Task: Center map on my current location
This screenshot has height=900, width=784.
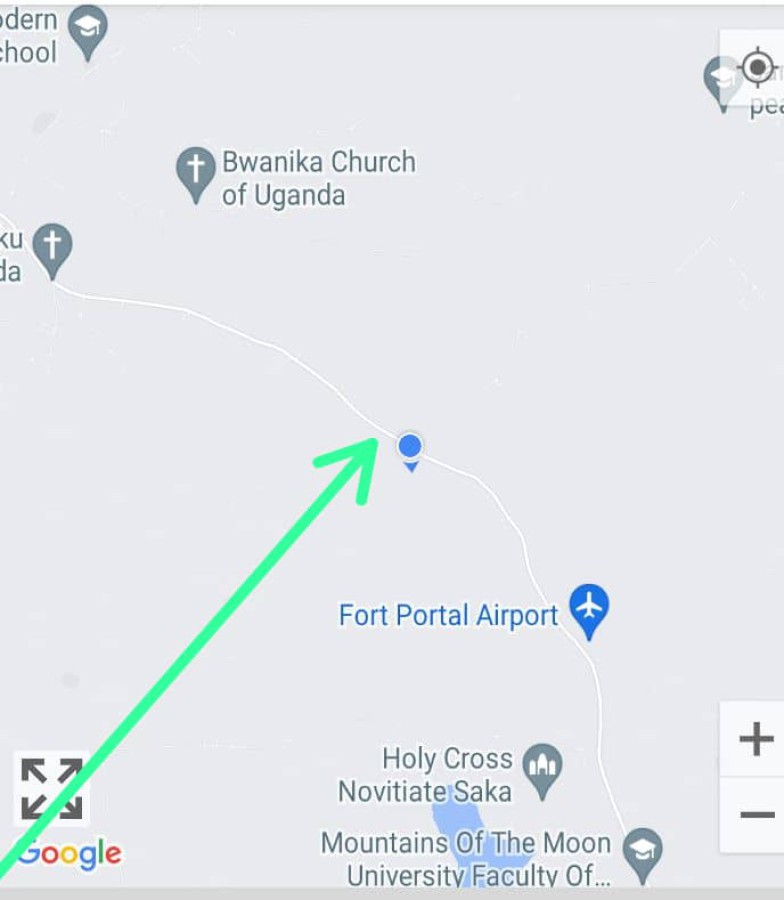Action: [x=757, y=68]
